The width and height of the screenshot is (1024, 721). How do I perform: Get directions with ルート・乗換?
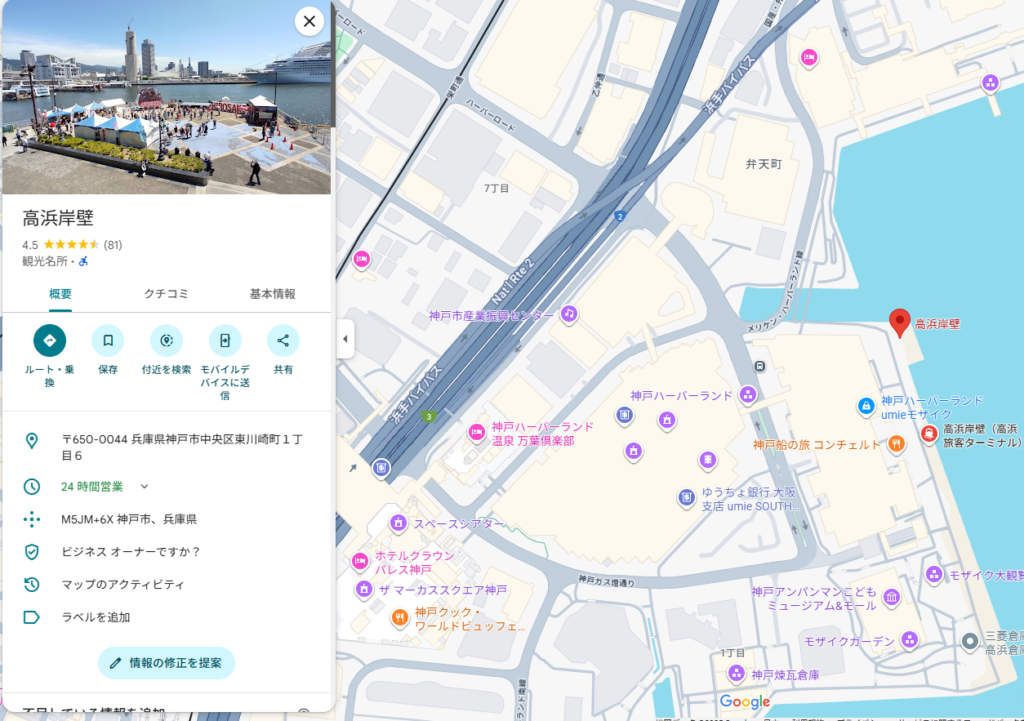49,341
